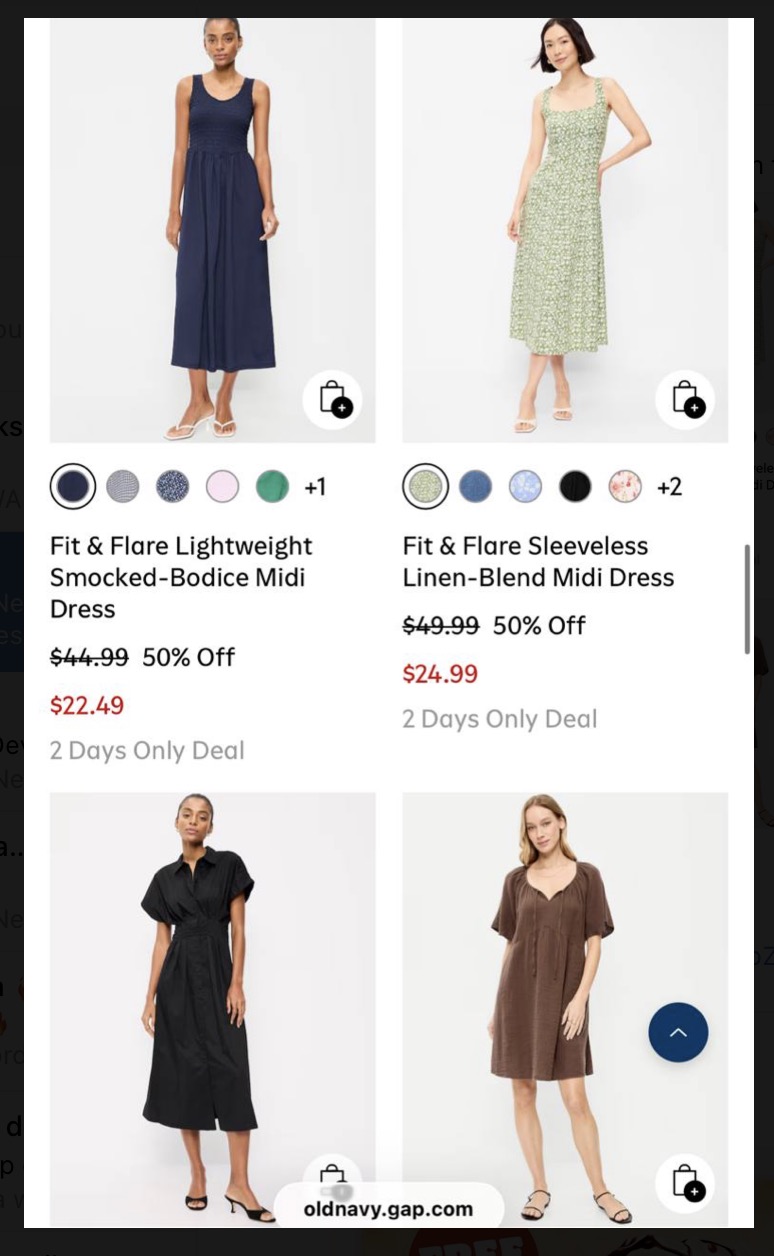Click the 2 Days Only Deal label under $22.49

coord(146,750)
